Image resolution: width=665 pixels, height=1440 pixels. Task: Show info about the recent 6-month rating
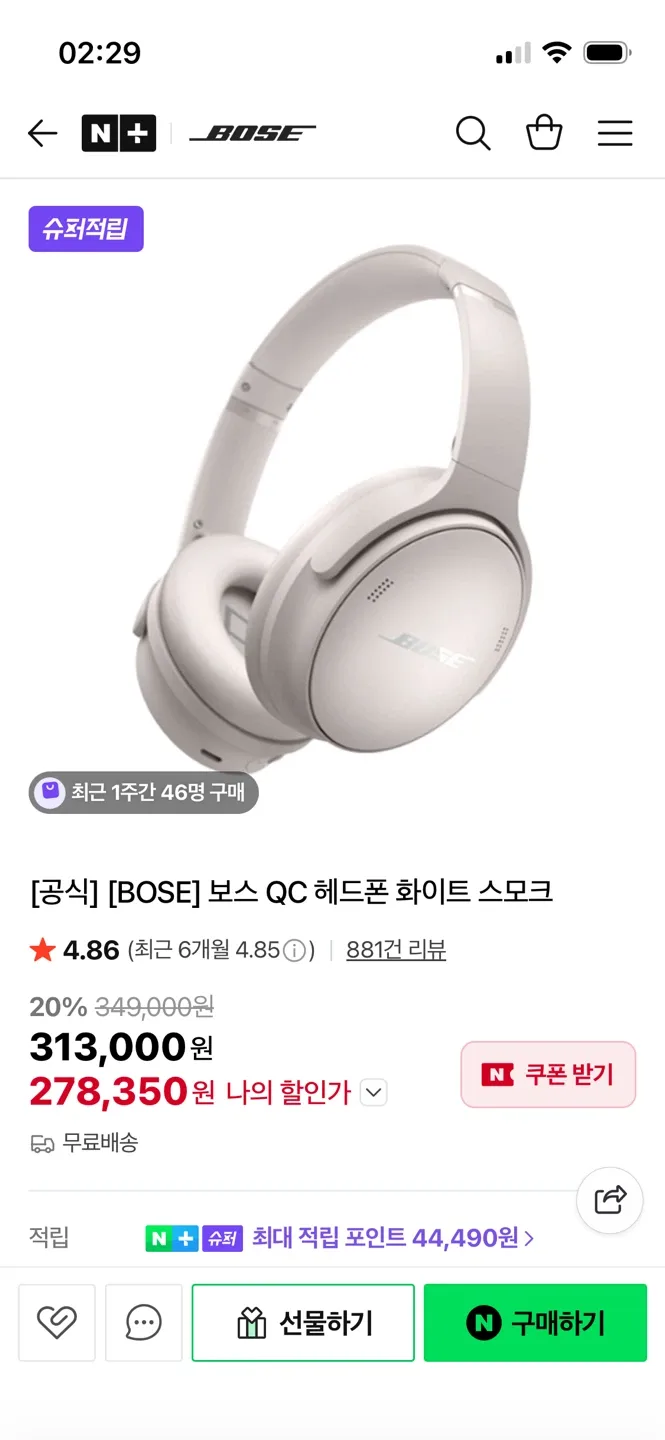coord(294,951)
